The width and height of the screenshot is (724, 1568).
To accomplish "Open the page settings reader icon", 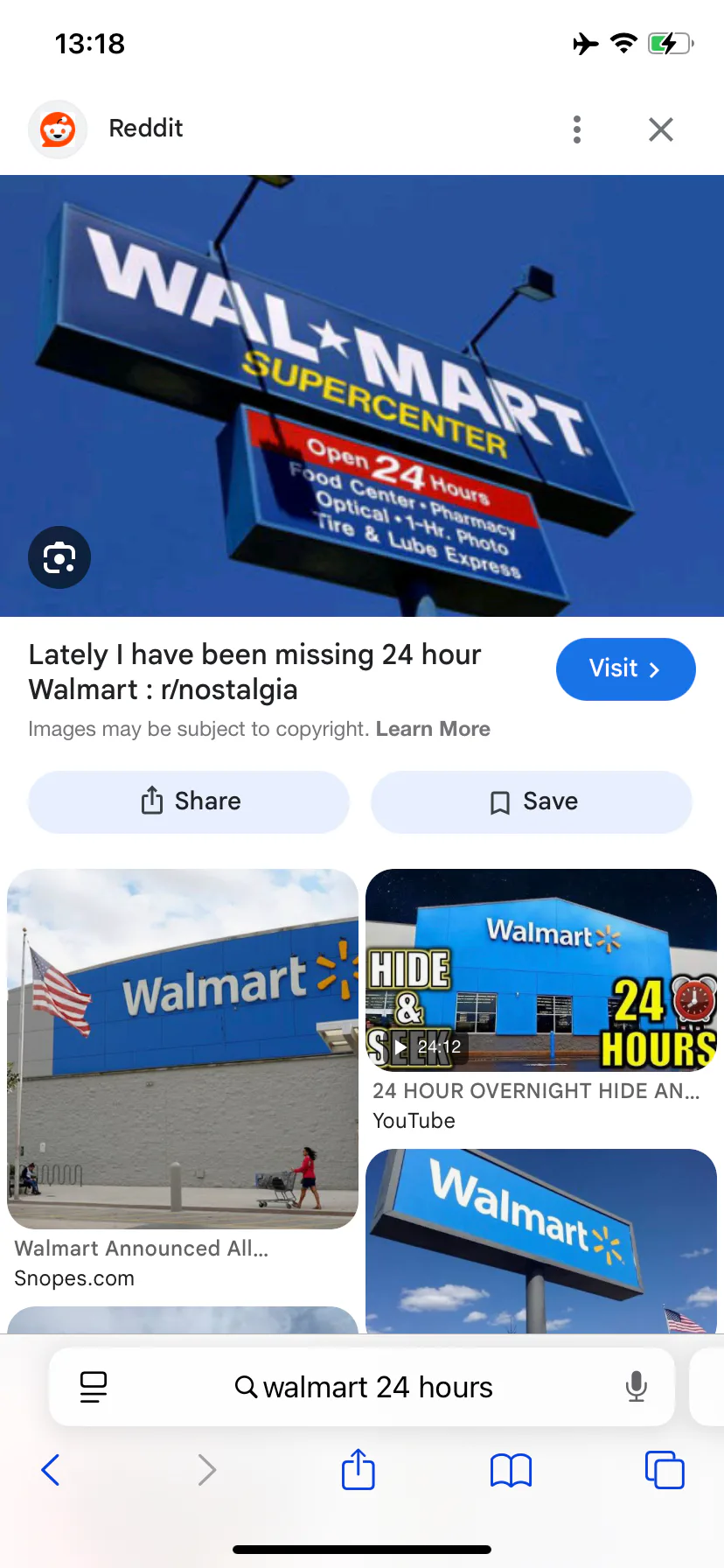I will click(x=94, y=1387).
